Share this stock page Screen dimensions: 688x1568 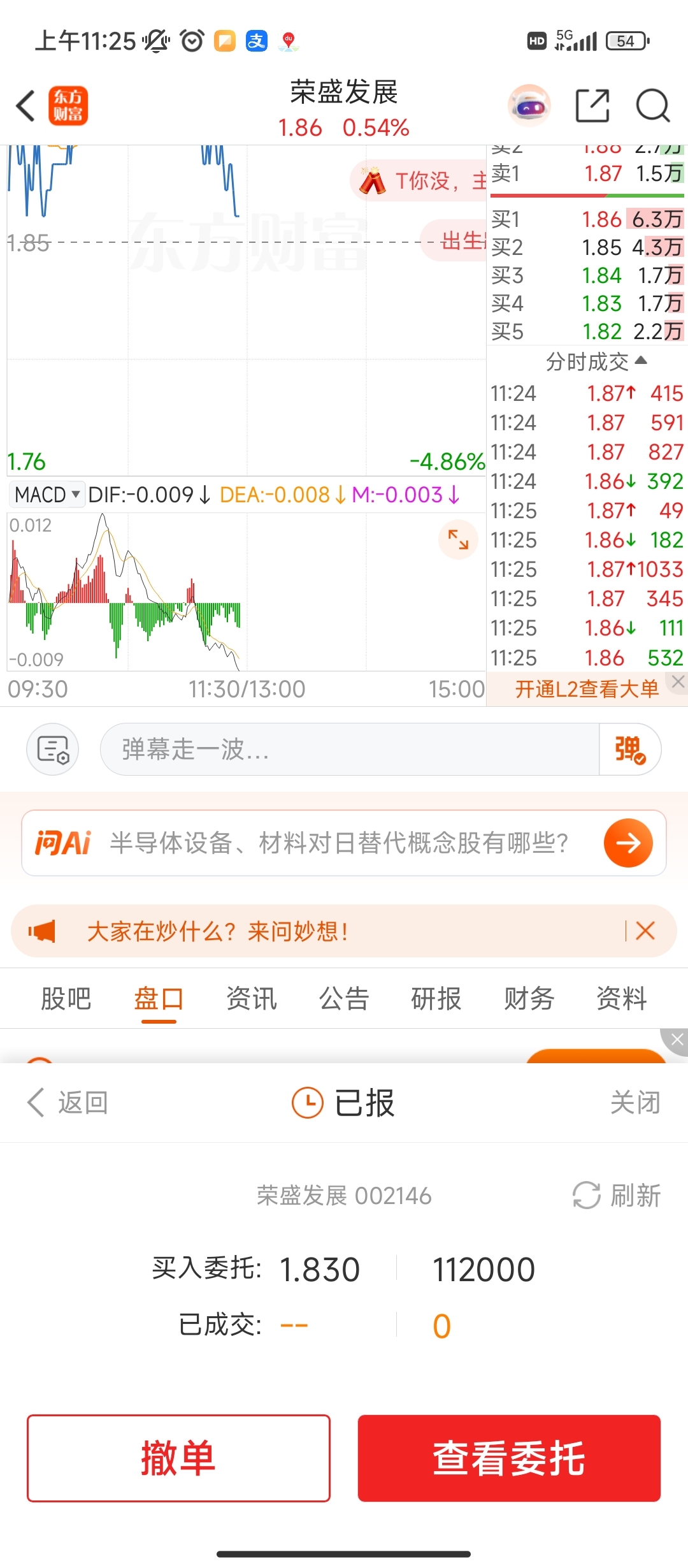tap(592, 106)
